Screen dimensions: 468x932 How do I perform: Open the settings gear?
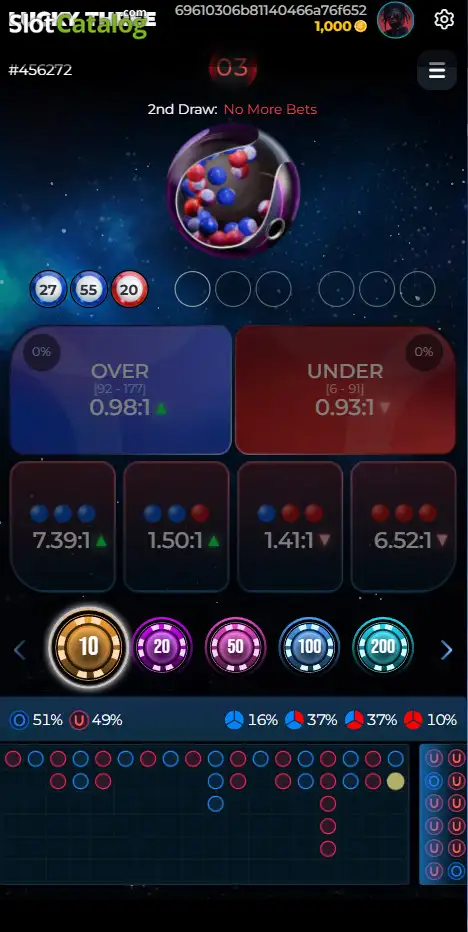(x=444, y=20)
